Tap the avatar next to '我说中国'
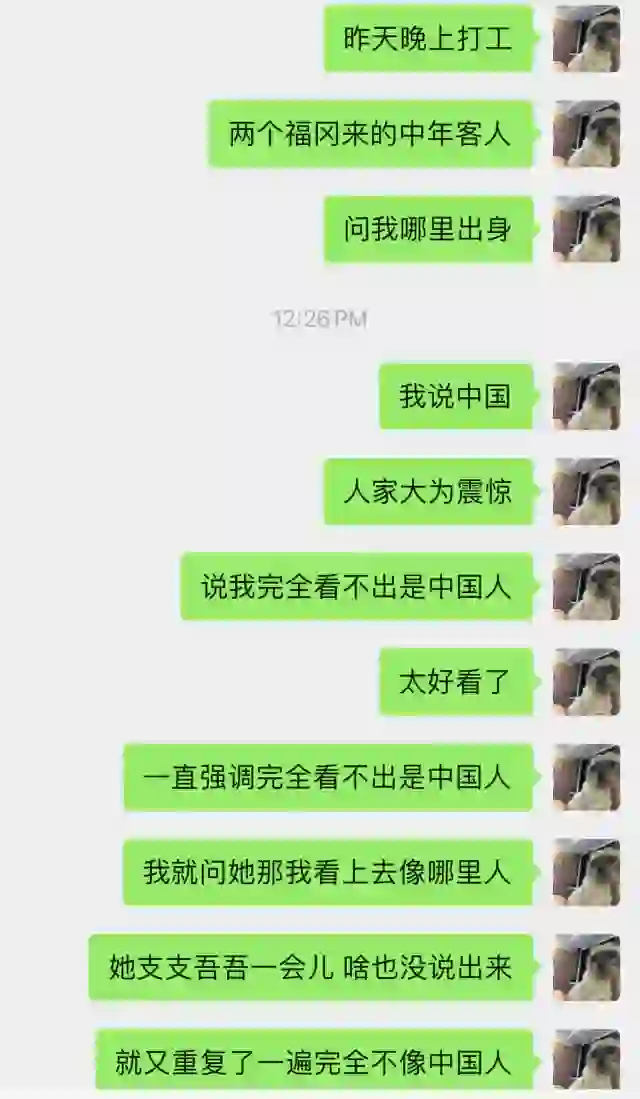The image size is (640, 1099). click(587, 397)
